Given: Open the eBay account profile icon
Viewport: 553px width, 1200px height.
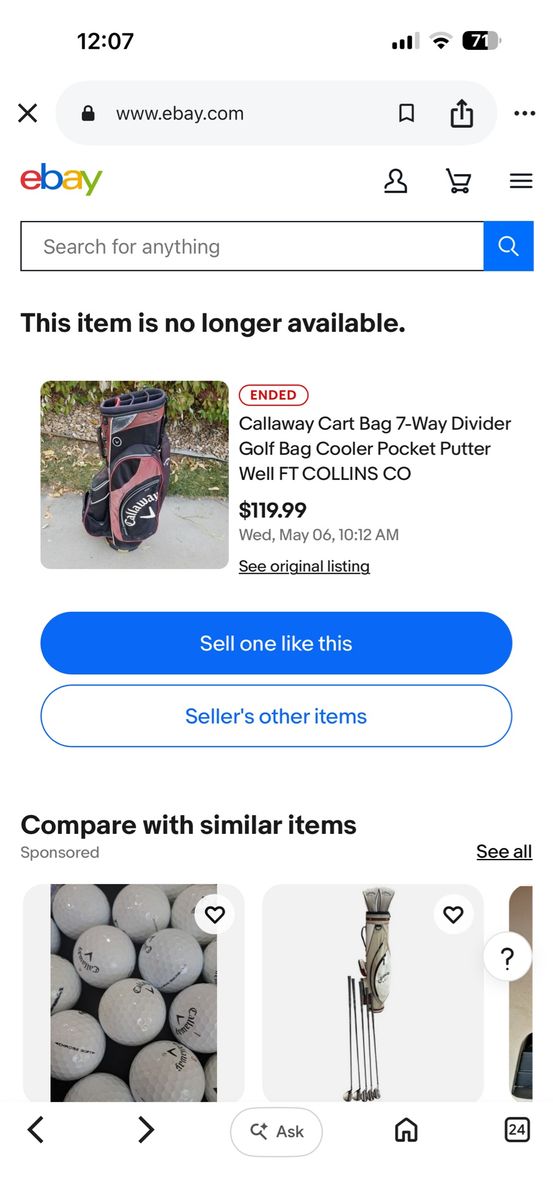Looking at the screenshot, I should coord(396,181).
